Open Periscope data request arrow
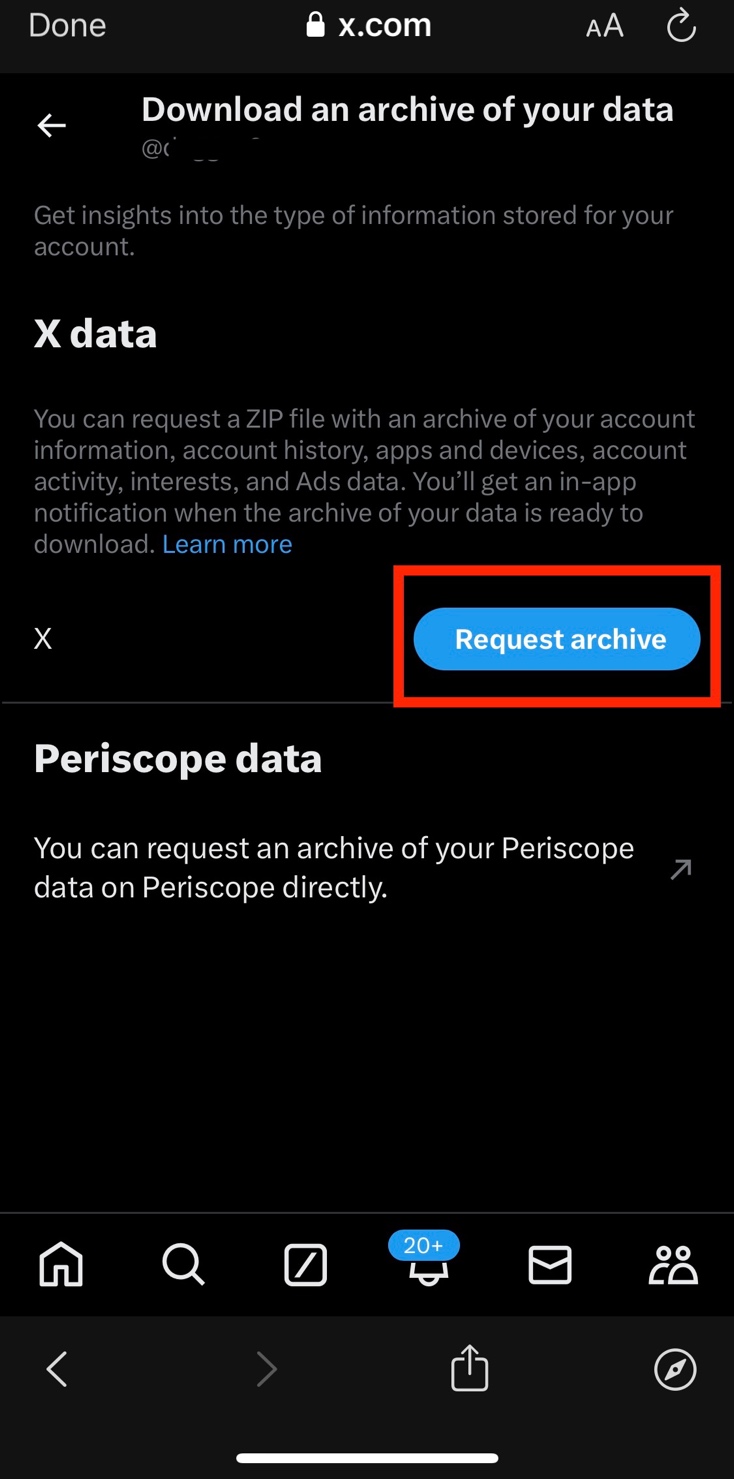The image size is (734, 1479). (680, 868)
